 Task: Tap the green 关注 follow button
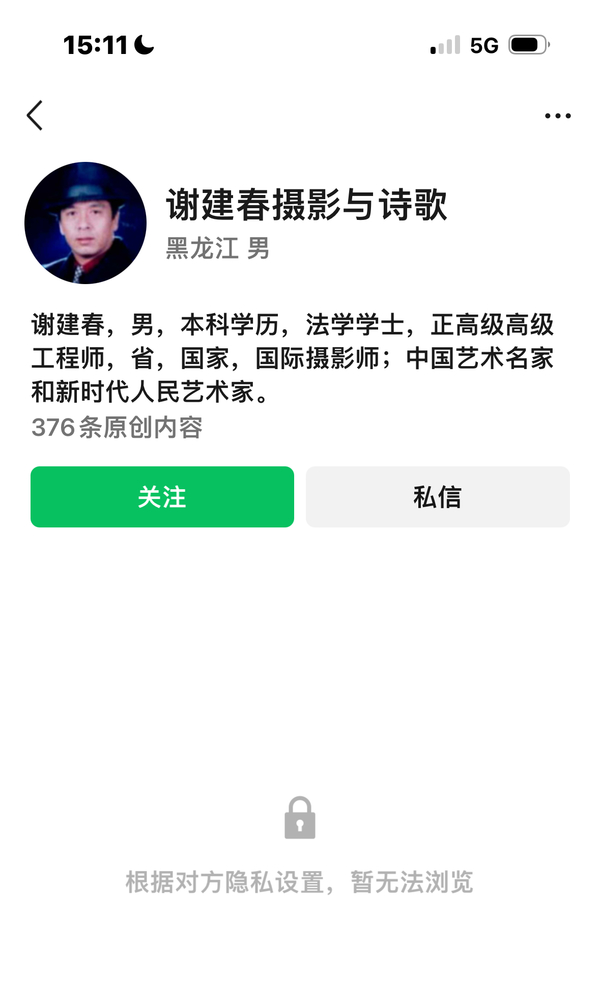point(162,497)
